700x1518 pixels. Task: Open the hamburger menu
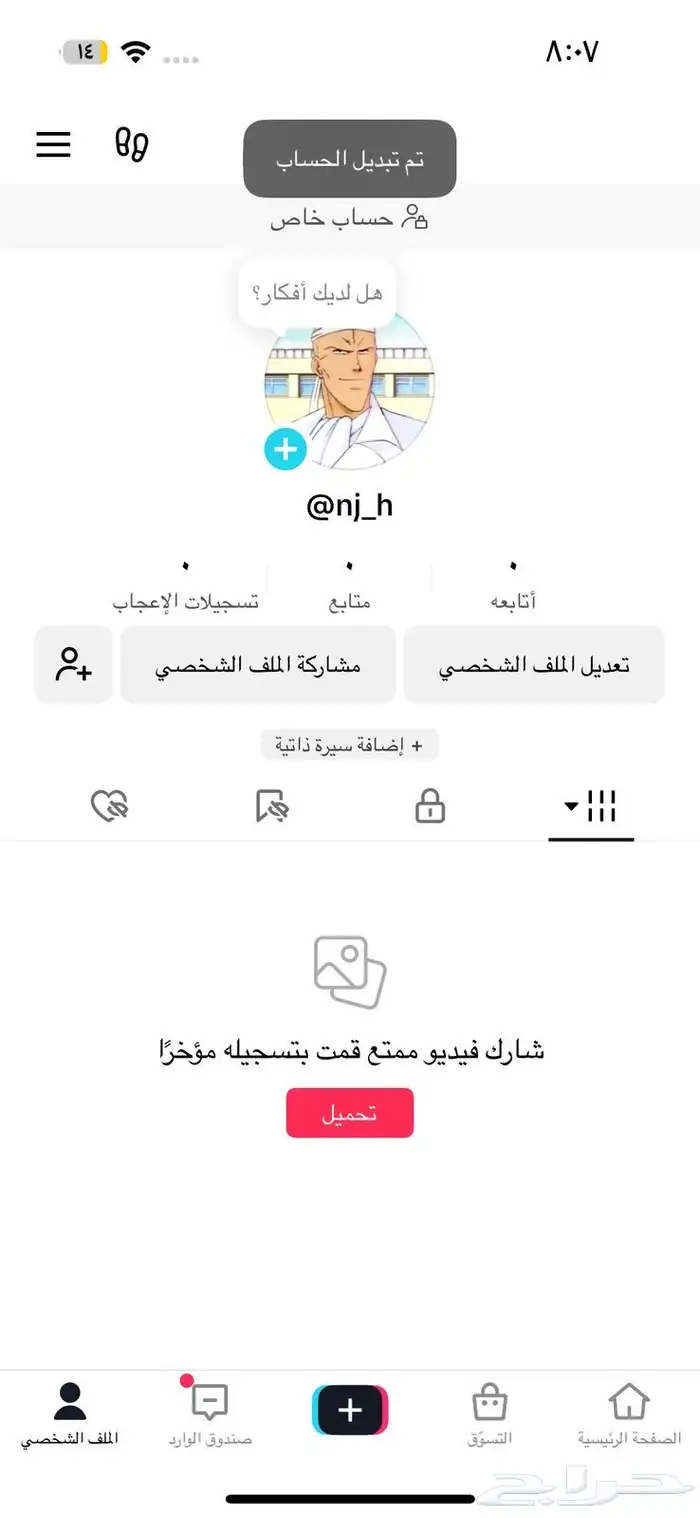[54, 145]
